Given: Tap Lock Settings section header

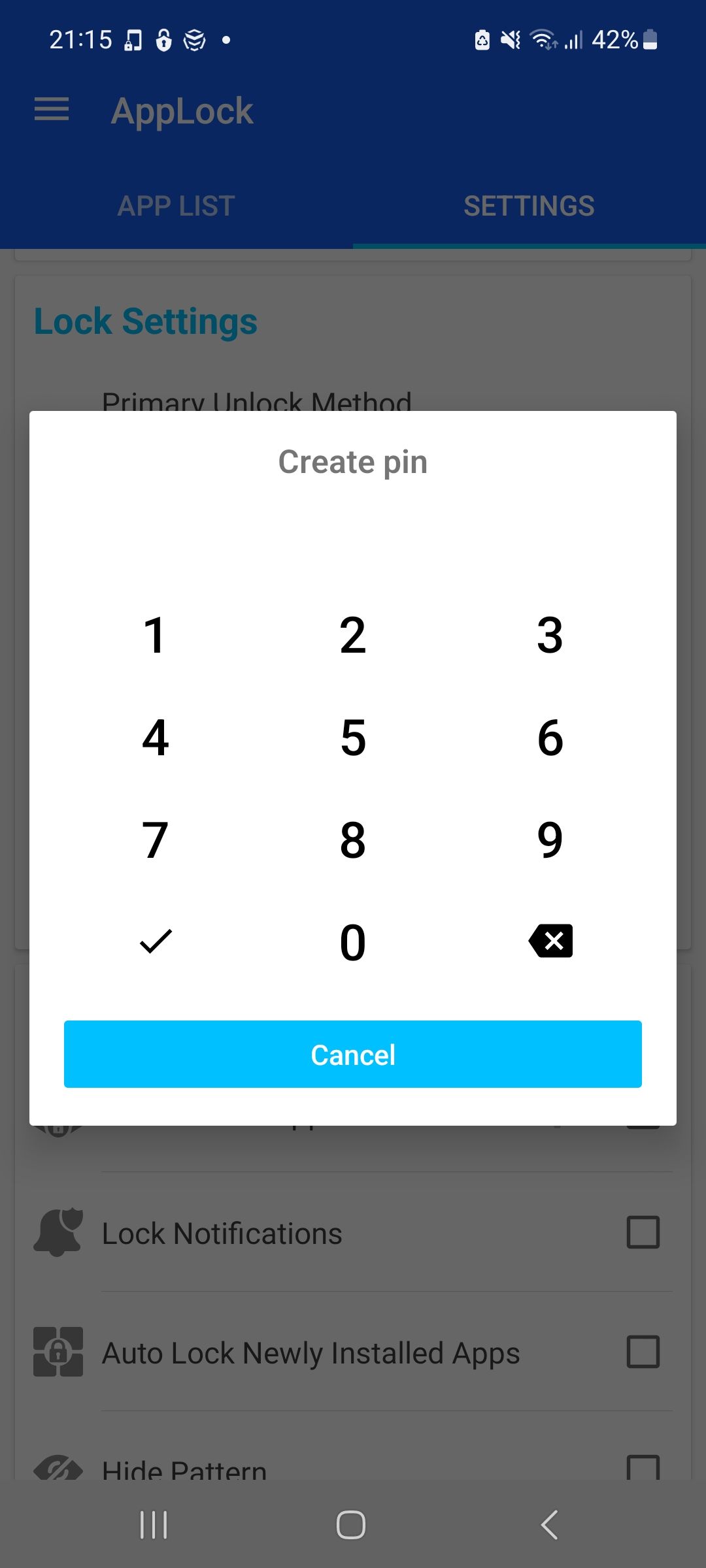Looking at the screenshot, I should [145, 321].
